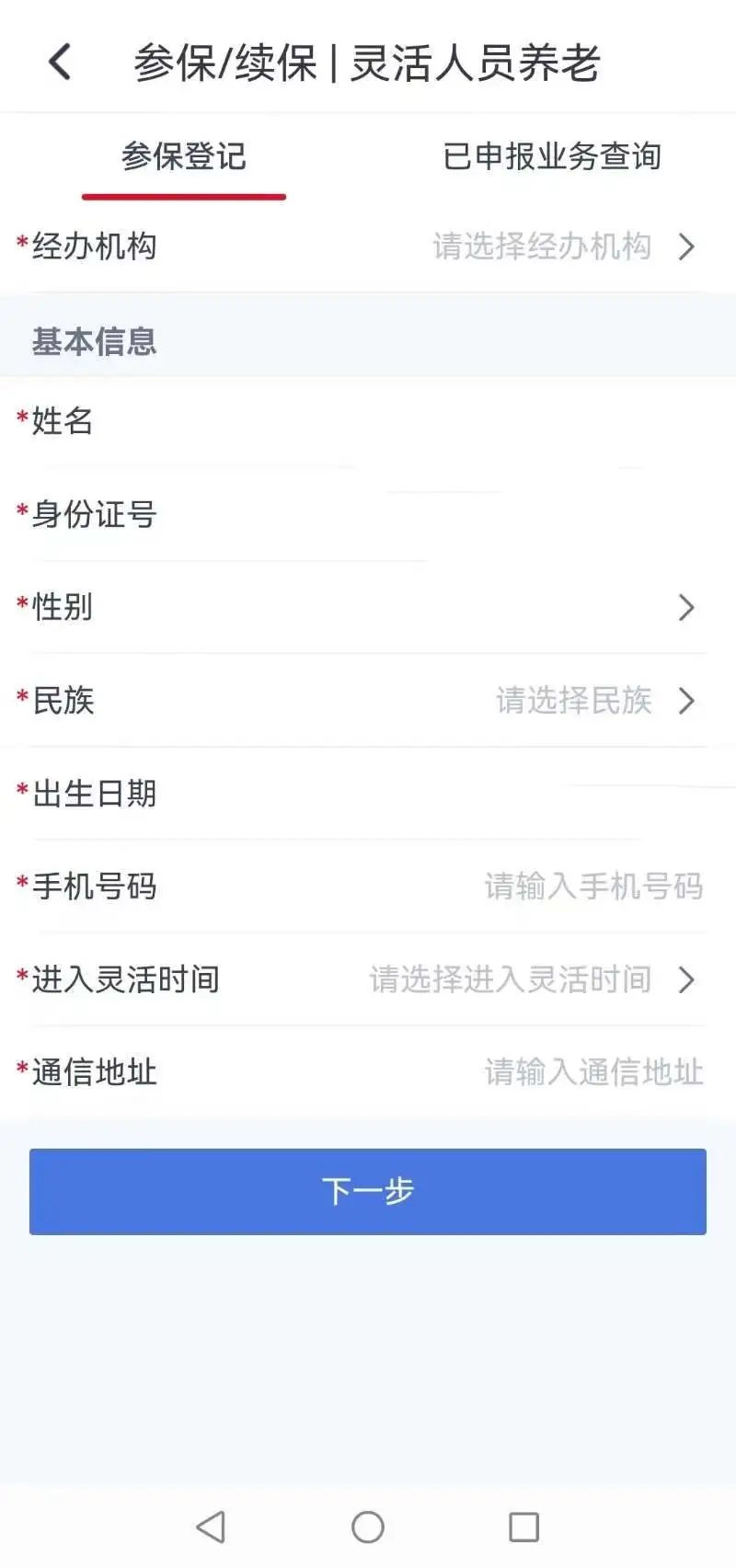The width and height of the screenshot is (736, 1568).
Task: Open the system recent apps view
Action: [523, 1527]
